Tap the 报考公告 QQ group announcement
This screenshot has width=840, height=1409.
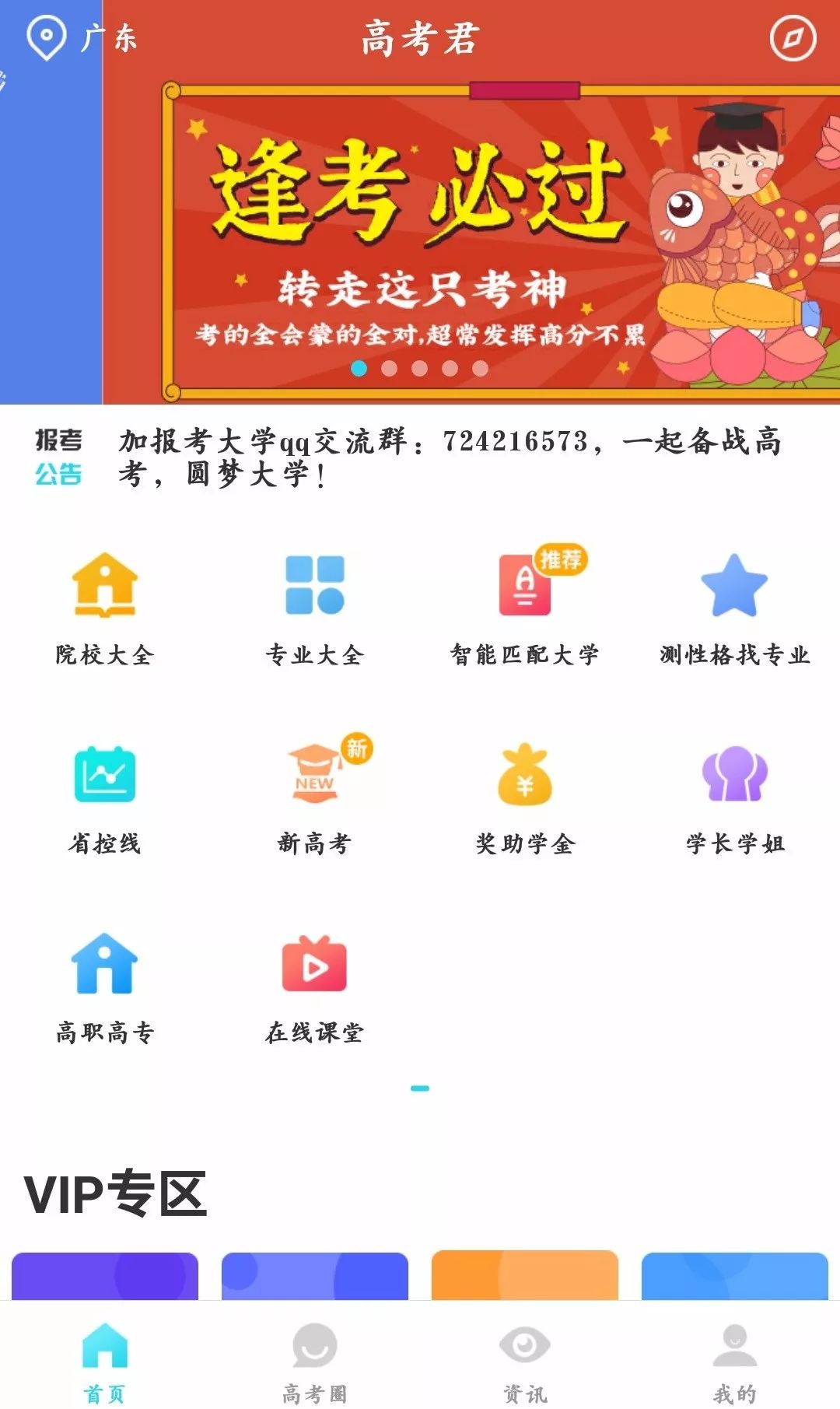(x=420, y=459)
